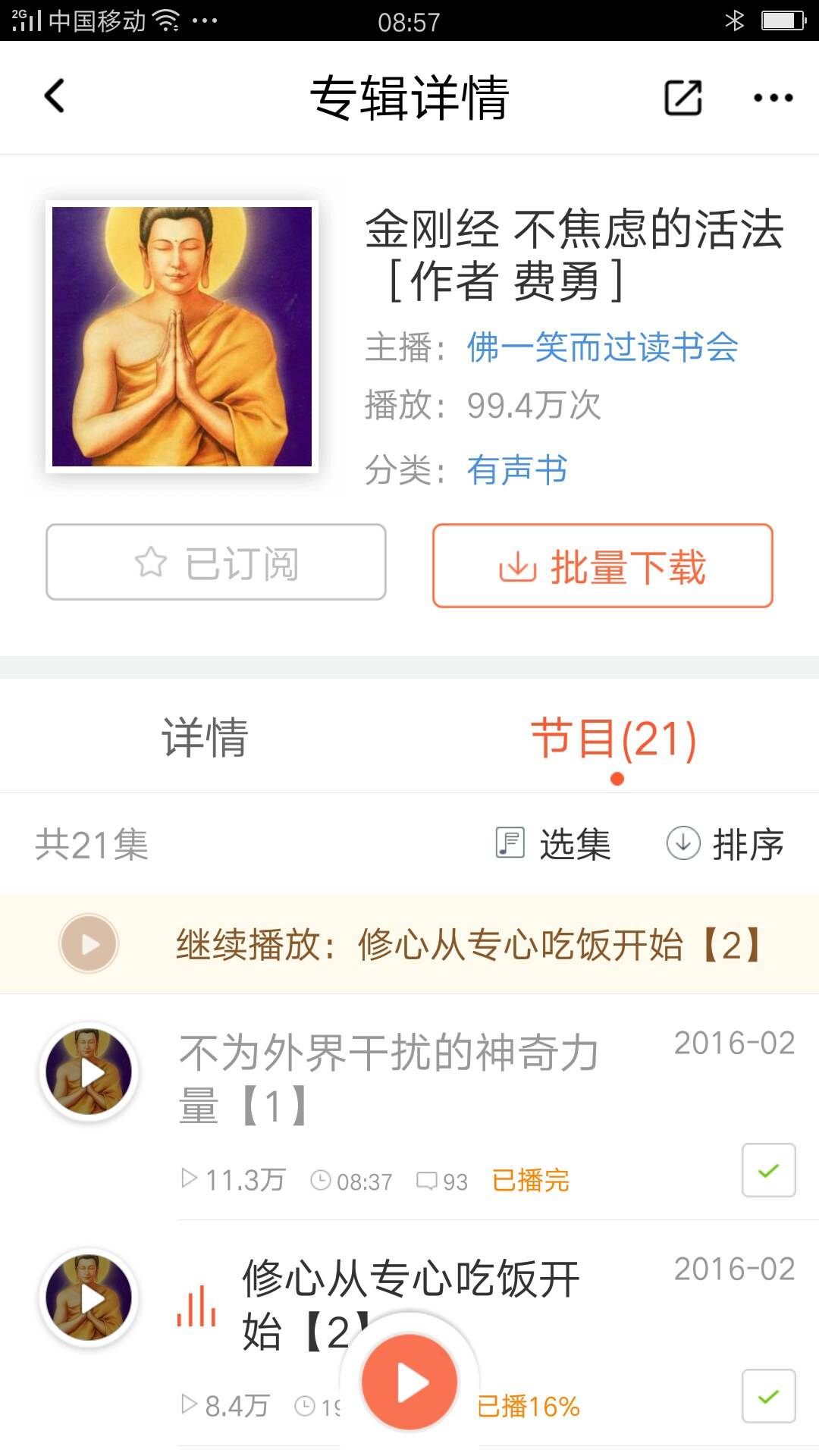Start 批量下载 batch download
Image resolution: width=819 pixels, height=1456 pixels.
tap(603, 566)
